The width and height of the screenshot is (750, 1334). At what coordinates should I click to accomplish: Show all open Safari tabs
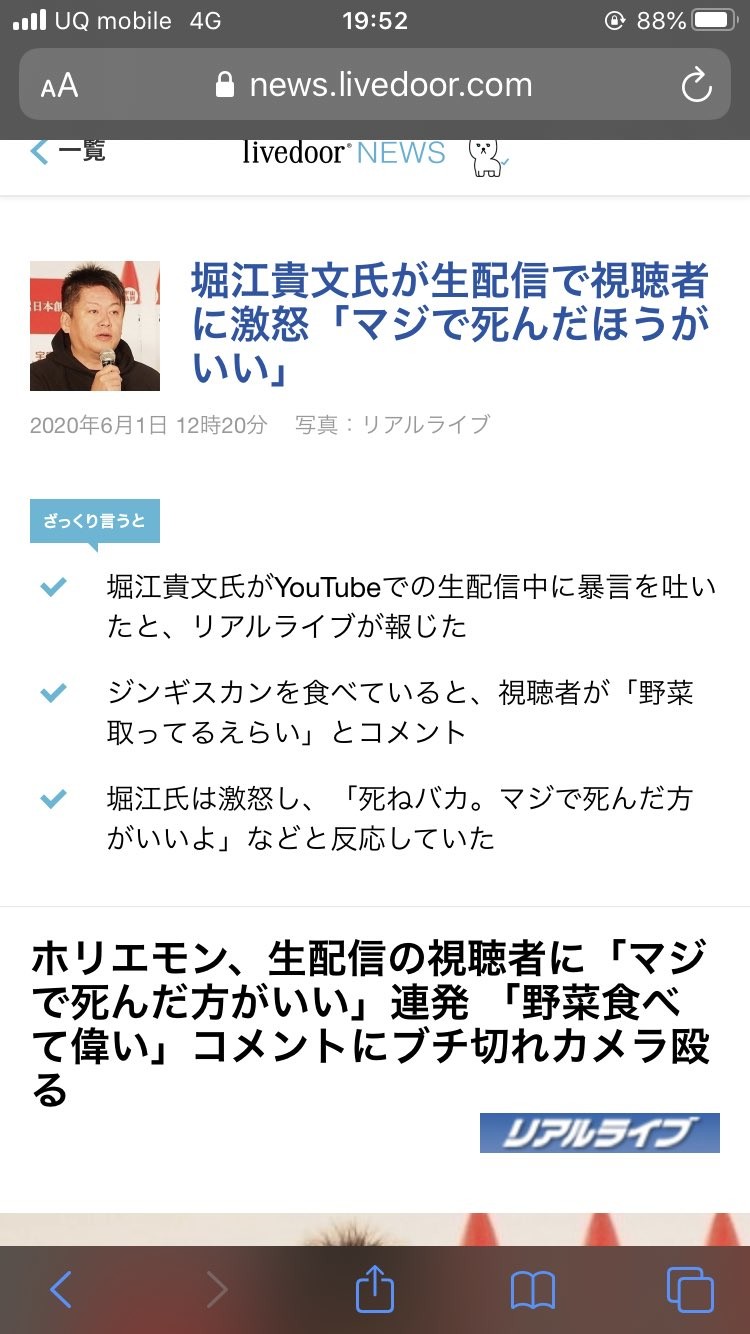point(689,1290)
